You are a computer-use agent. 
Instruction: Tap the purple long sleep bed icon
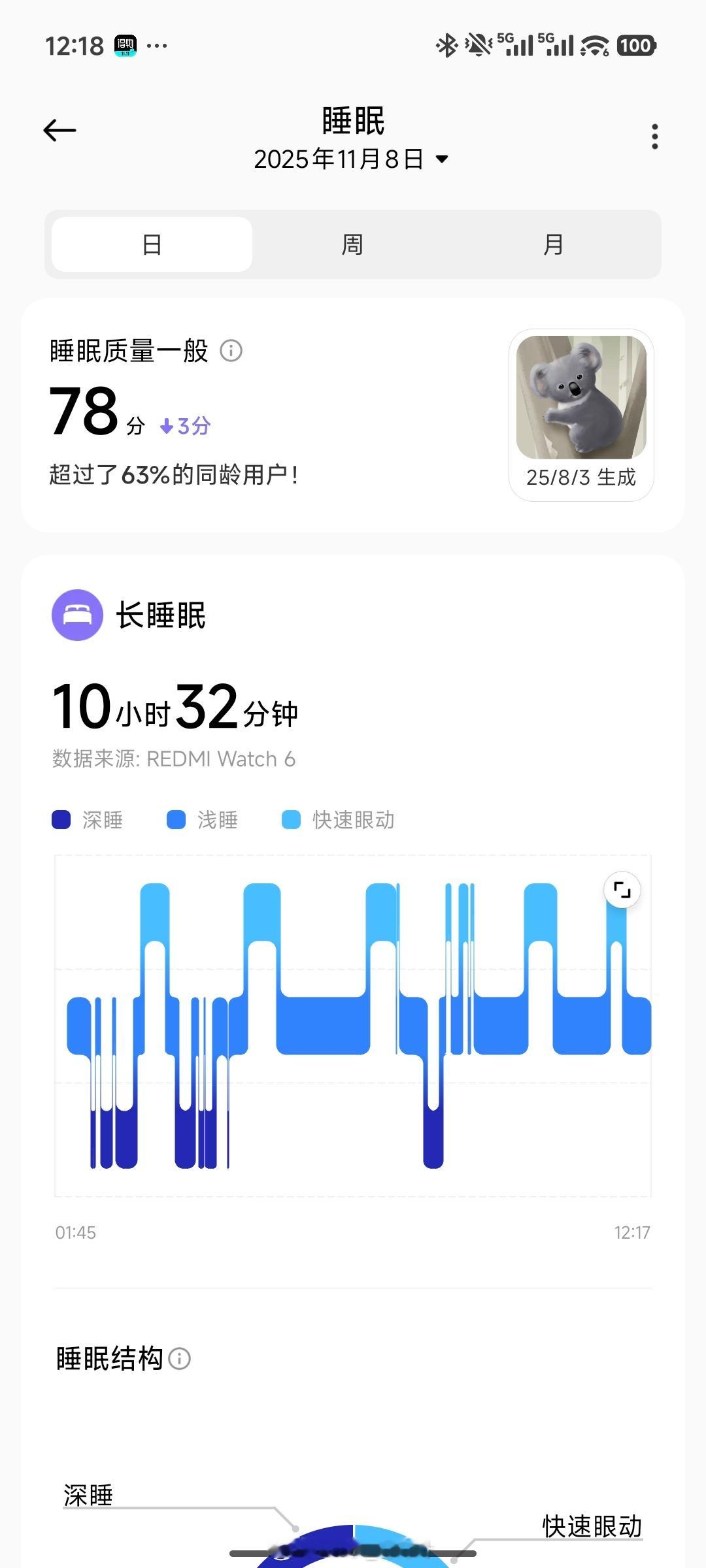click(77, 615)
